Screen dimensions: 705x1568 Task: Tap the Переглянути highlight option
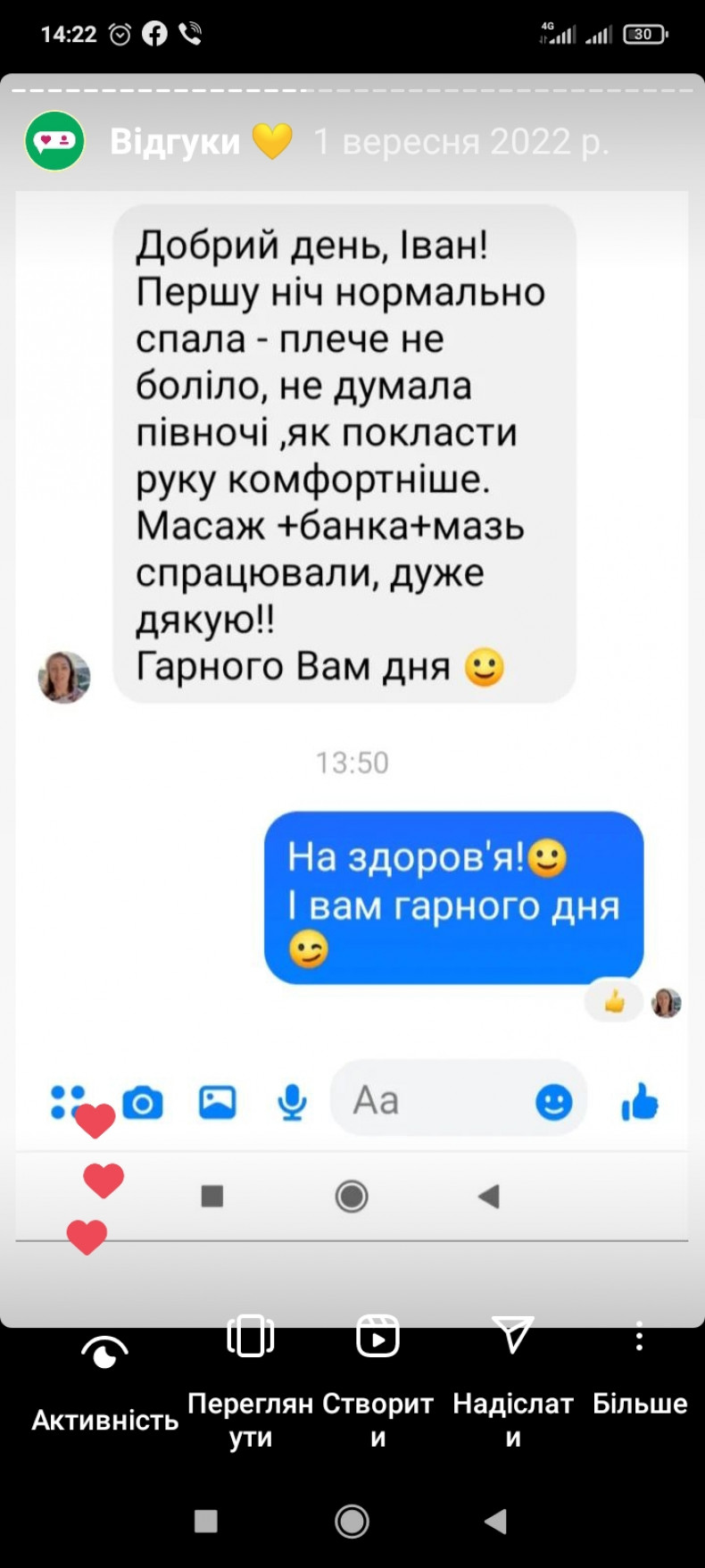pos(250,1376)
